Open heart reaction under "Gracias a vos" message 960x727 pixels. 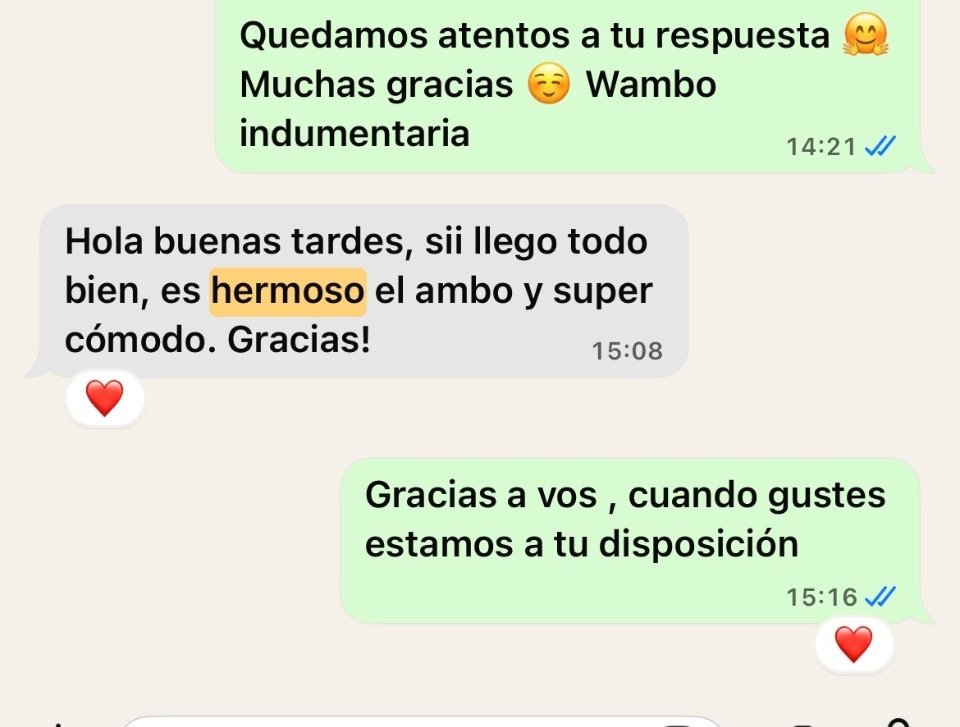click(853, 646)
